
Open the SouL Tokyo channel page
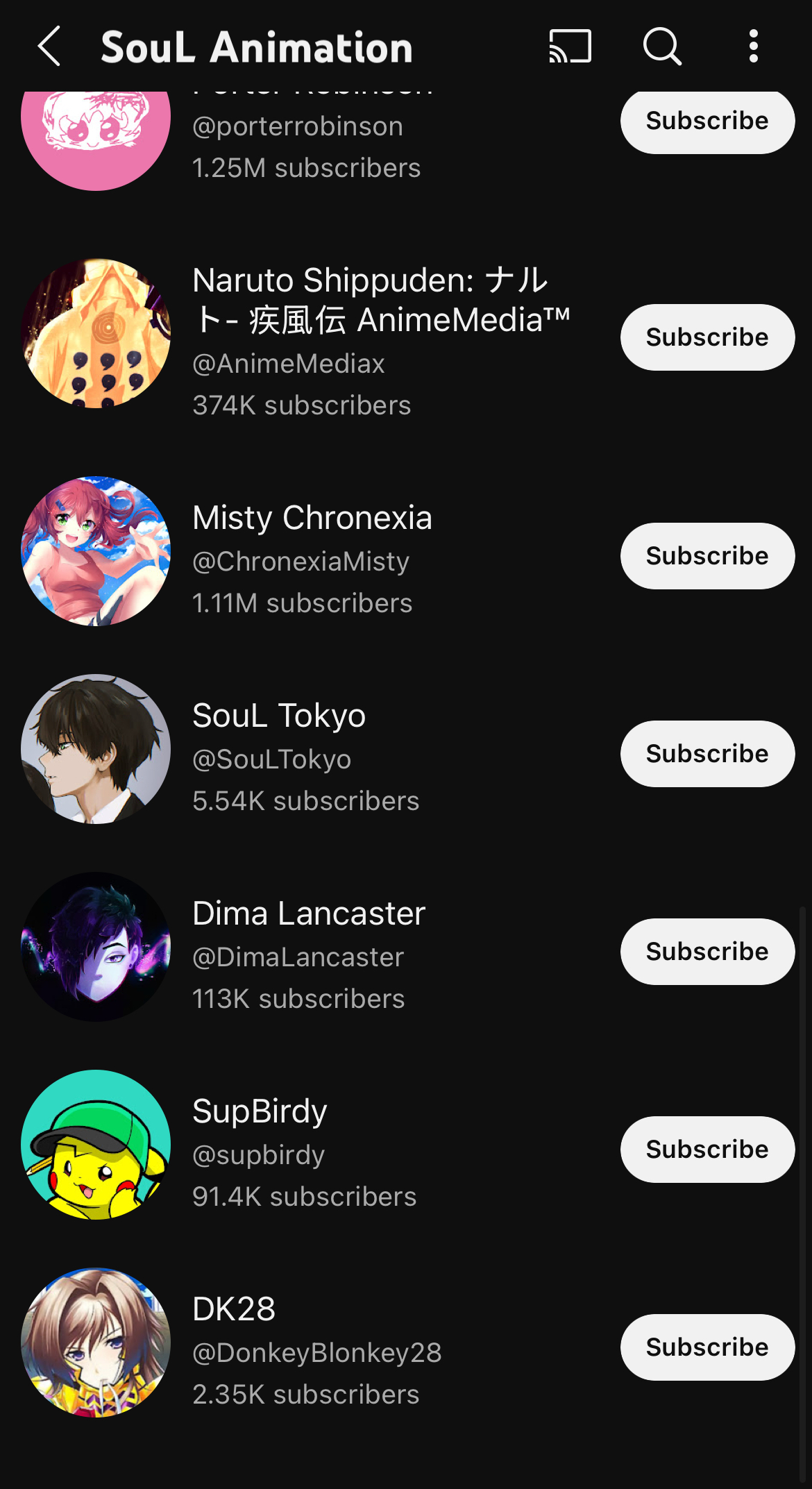pos(279,716)
